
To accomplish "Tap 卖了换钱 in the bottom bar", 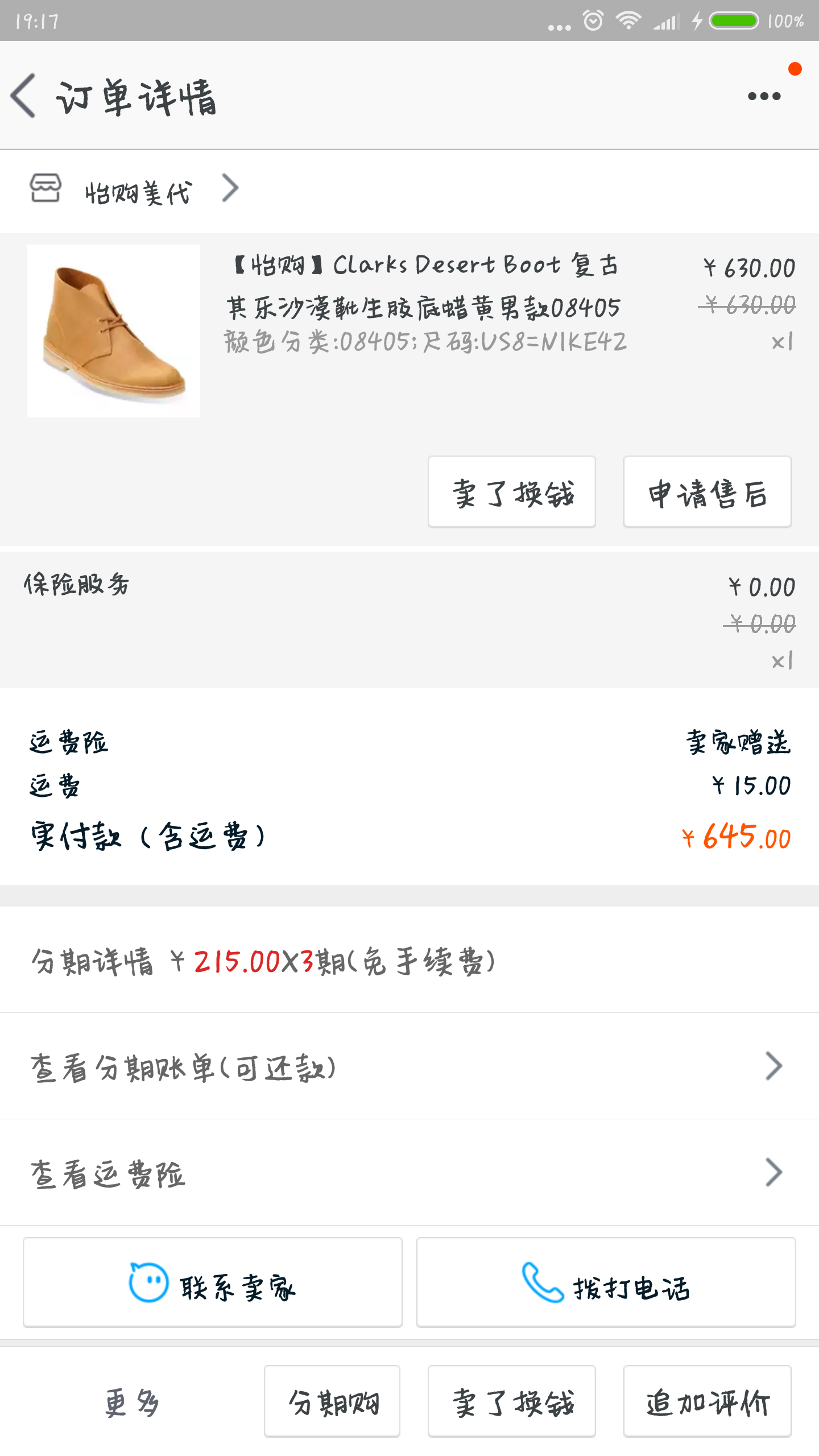I will click(x=511, y=1402).
